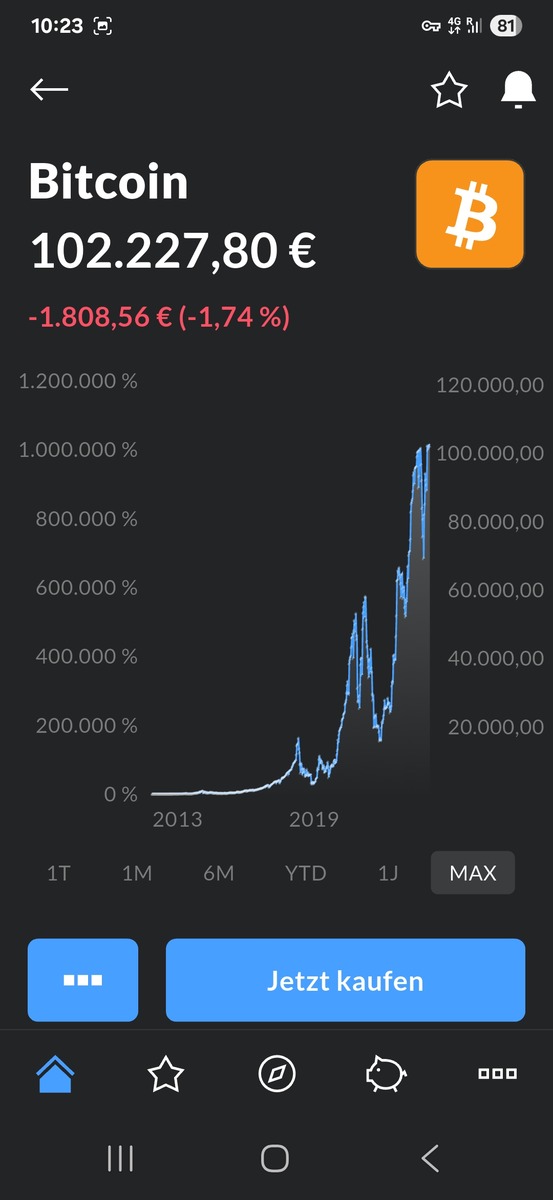The height and width of the screenshot is (1200, 553).
Task: Go back with the top-left arrow
Action: pyautogui.click(x=49, y=90)
